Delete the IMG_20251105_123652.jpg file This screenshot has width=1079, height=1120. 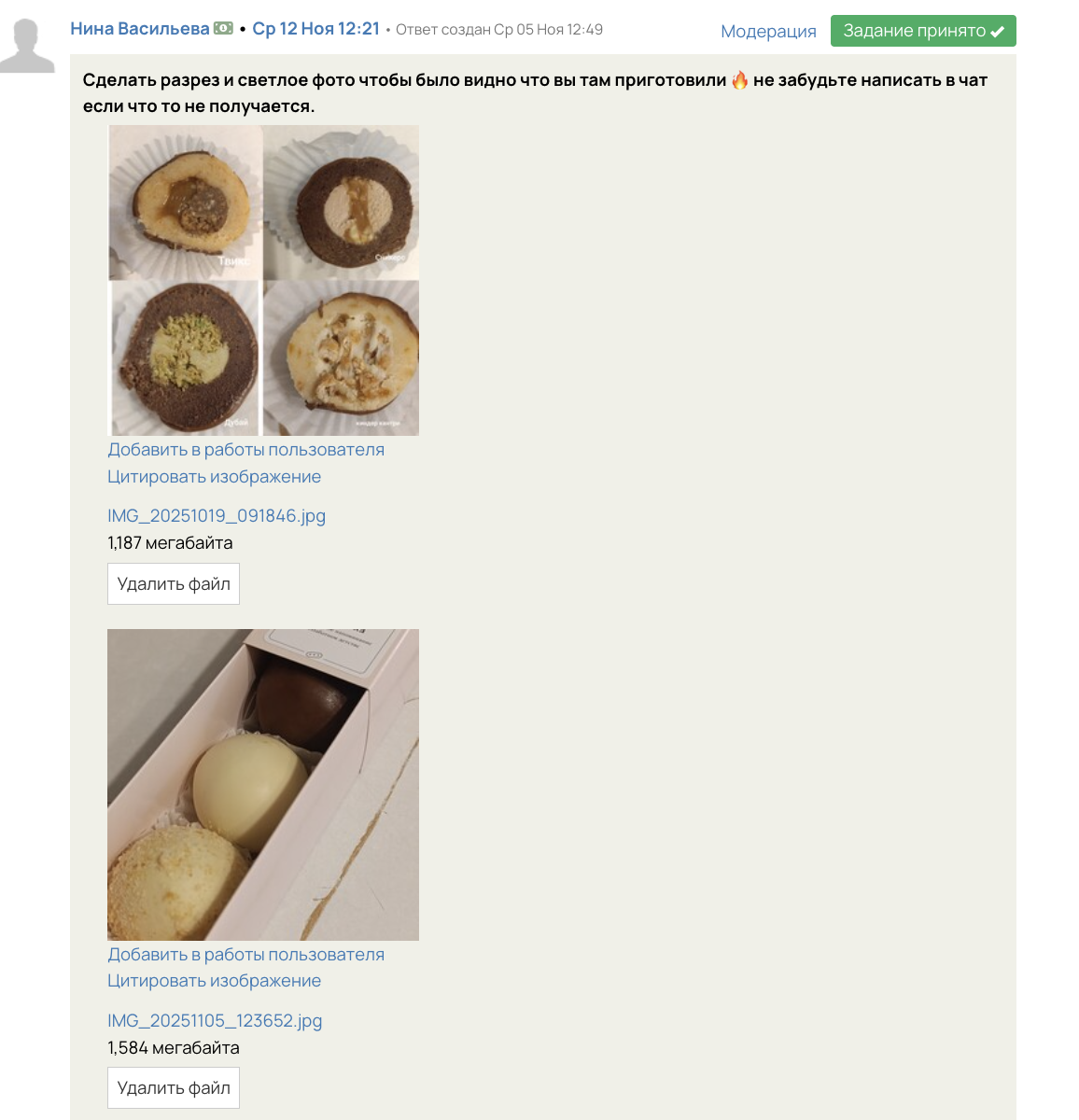174,1088
